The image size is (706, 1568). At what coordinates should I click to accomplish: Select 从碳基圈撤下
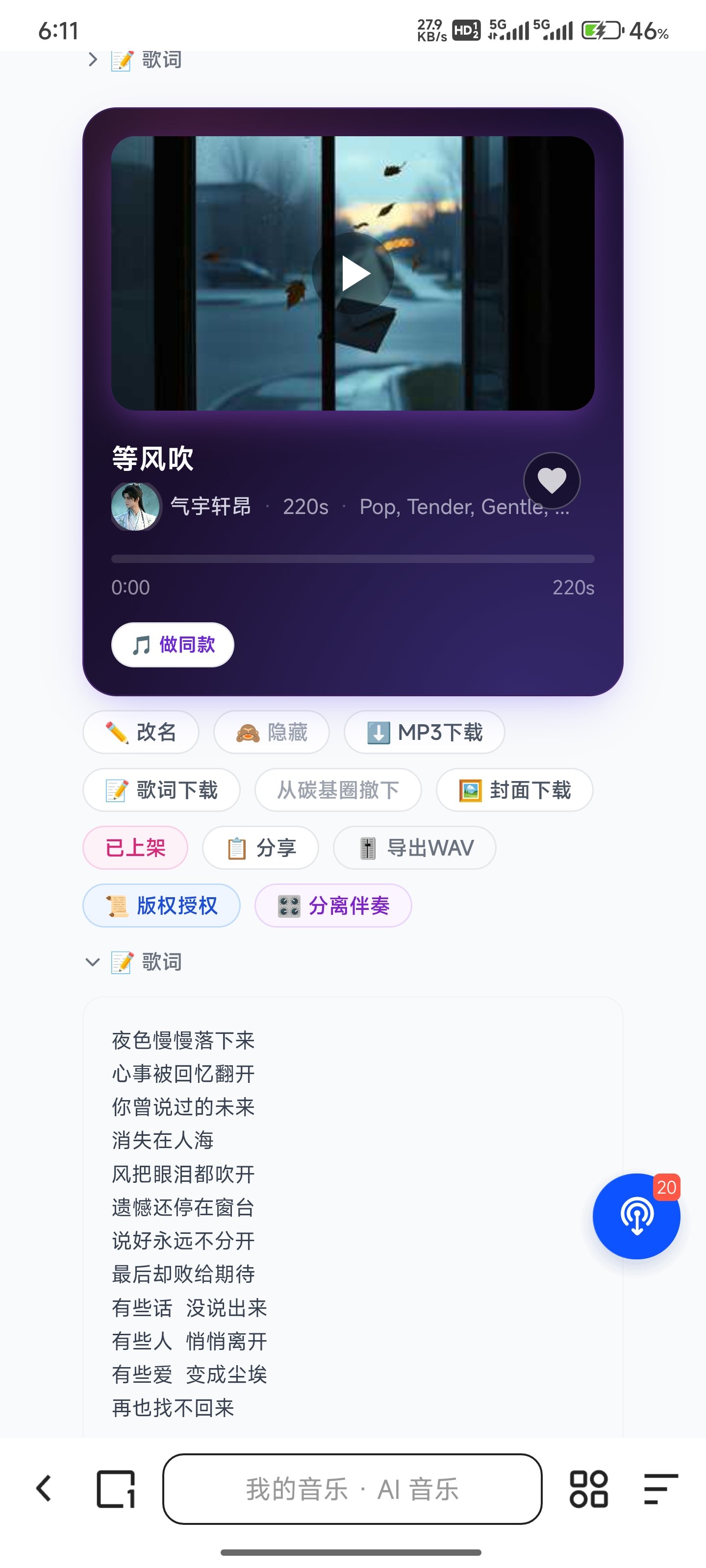click(337, 789)
